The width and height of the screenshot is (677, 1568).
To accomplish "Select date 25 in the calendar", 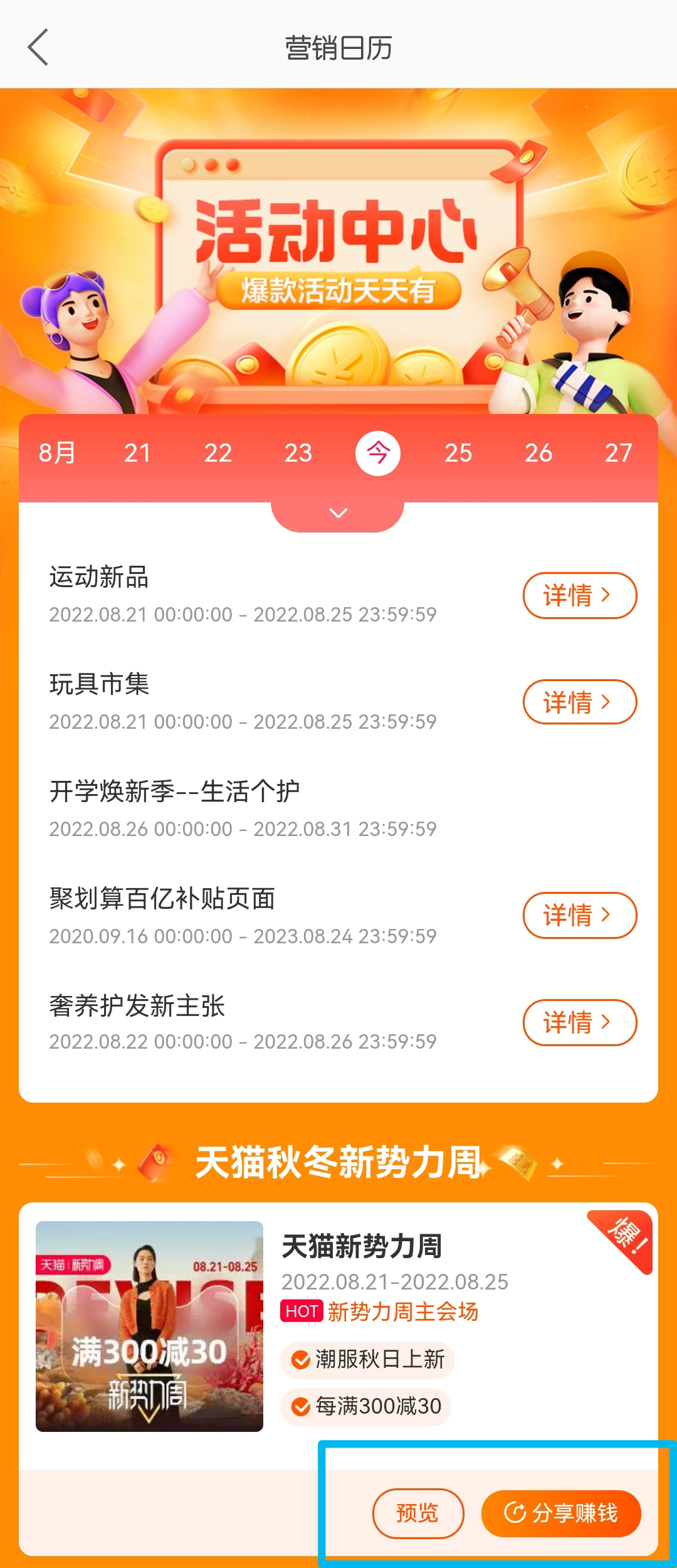I will tap(458, 453).
